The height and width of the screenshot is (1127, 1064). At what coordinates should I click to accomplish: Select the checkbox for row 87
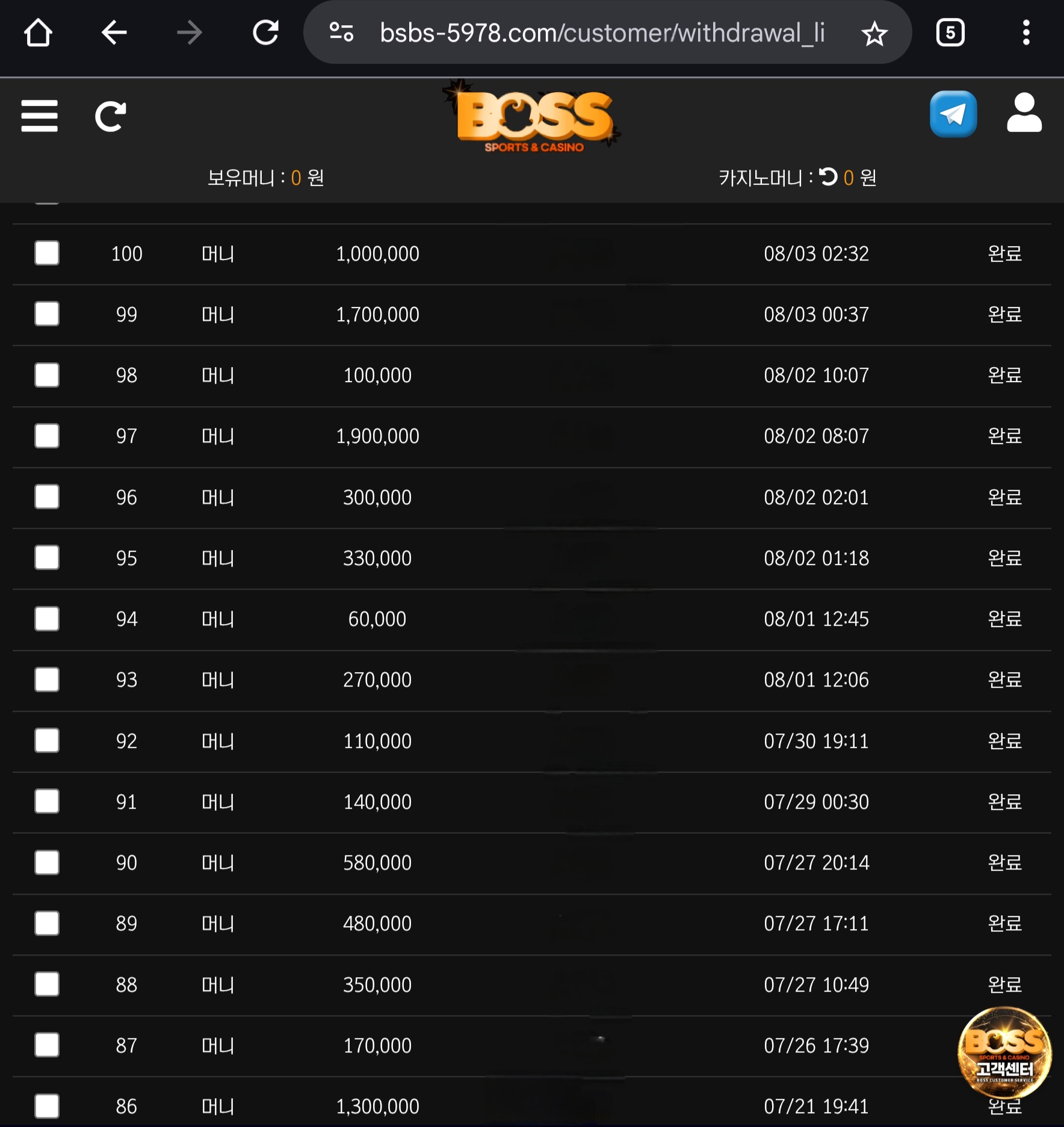(x=47, y=1045)
